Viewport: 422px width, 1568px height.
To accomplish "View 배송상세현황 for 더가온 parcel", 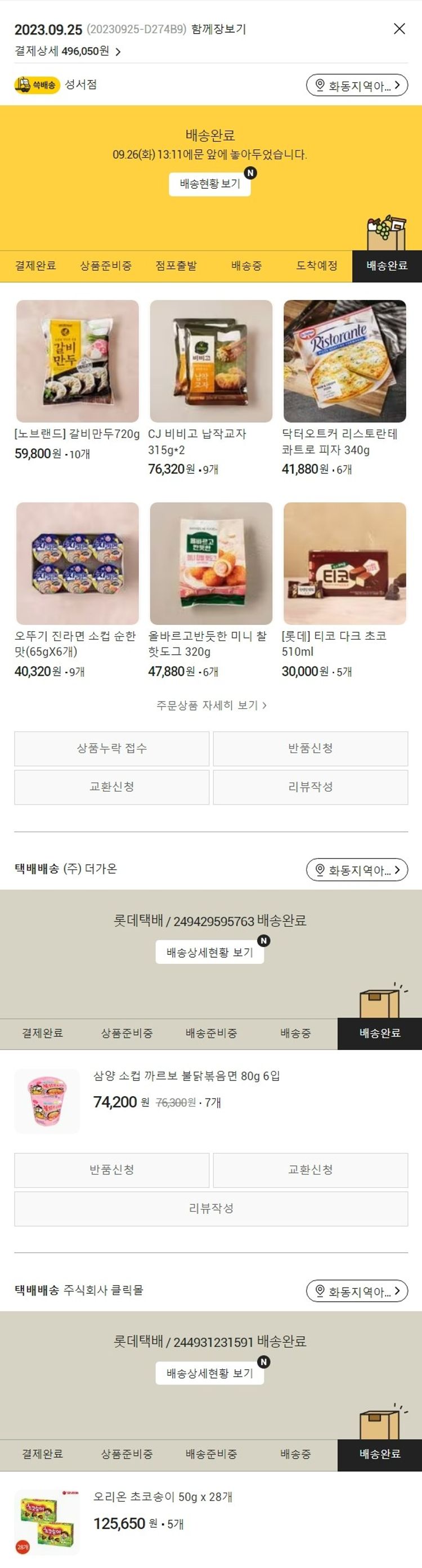I will [210, 952].
